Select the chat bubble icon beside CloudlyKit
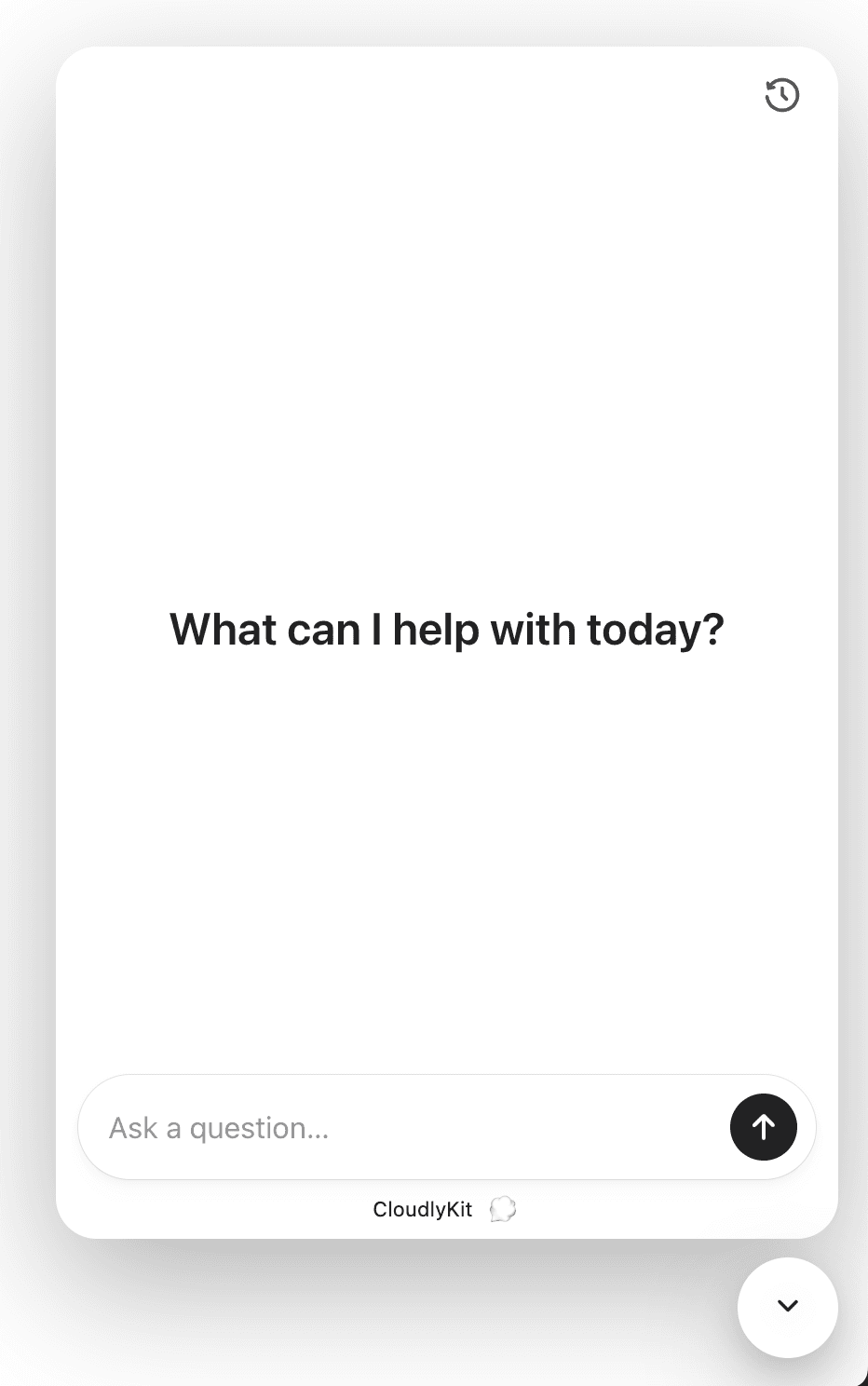This screenshot has width=868, height=1386. [x=503, y=1209]
